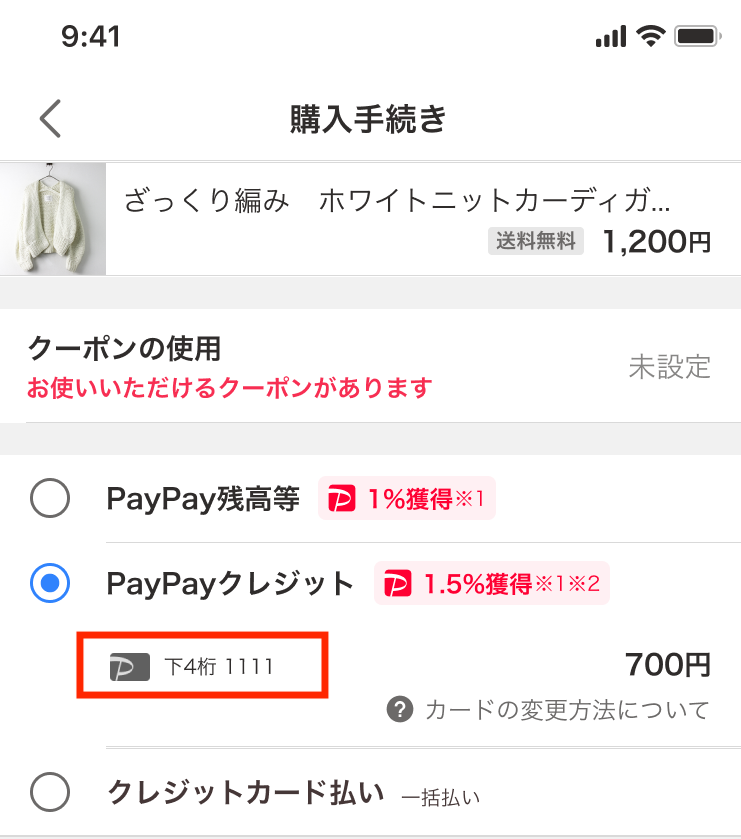Tap the white knit cardigan product thumbnail
The height and width of the screenshot is (839, 741).
(52, 217)
